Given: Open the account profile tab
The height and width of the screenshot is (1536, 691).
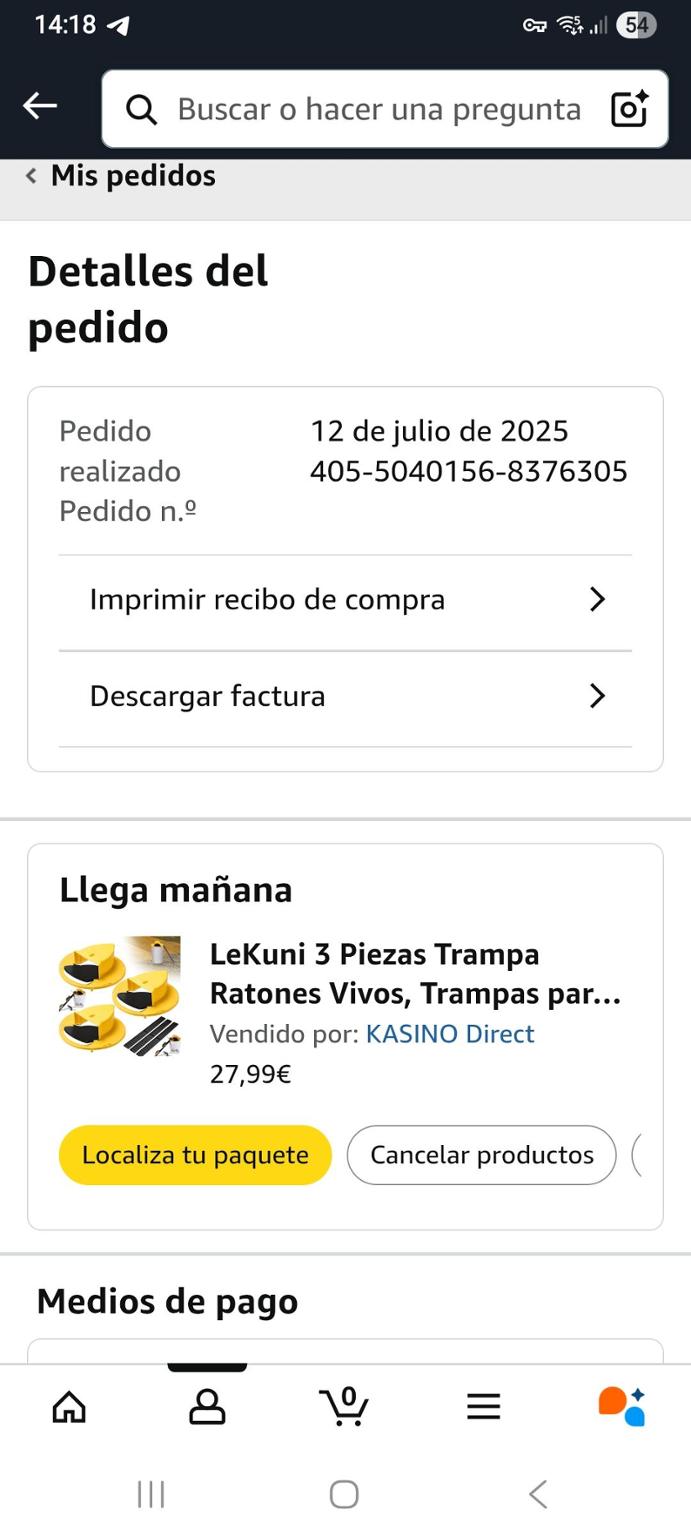Looking at the screenshot, I should (207, 1407).
